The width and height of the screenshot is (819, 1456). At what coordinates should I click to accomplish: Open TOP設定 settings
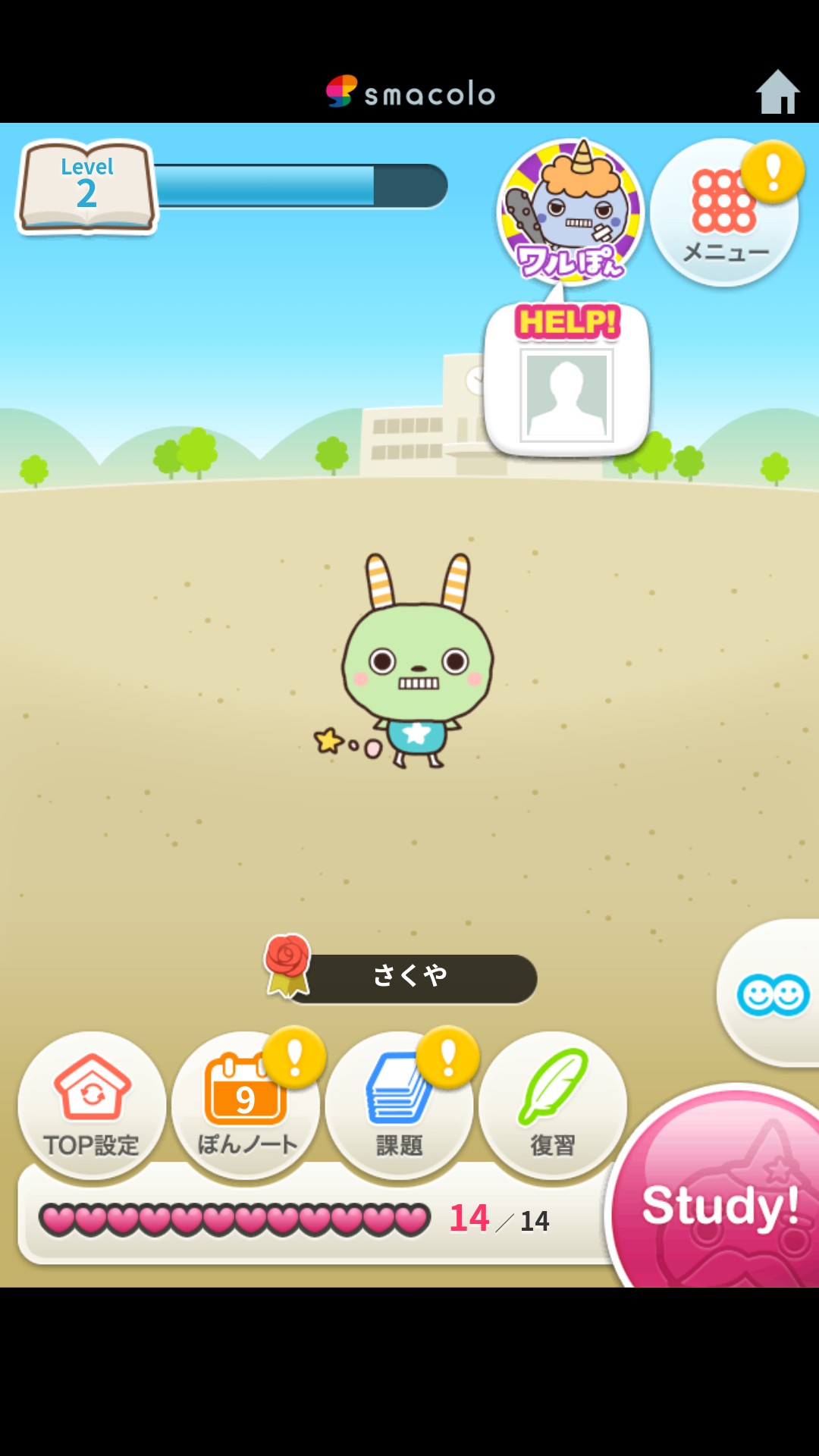(x=92, y=1106)
